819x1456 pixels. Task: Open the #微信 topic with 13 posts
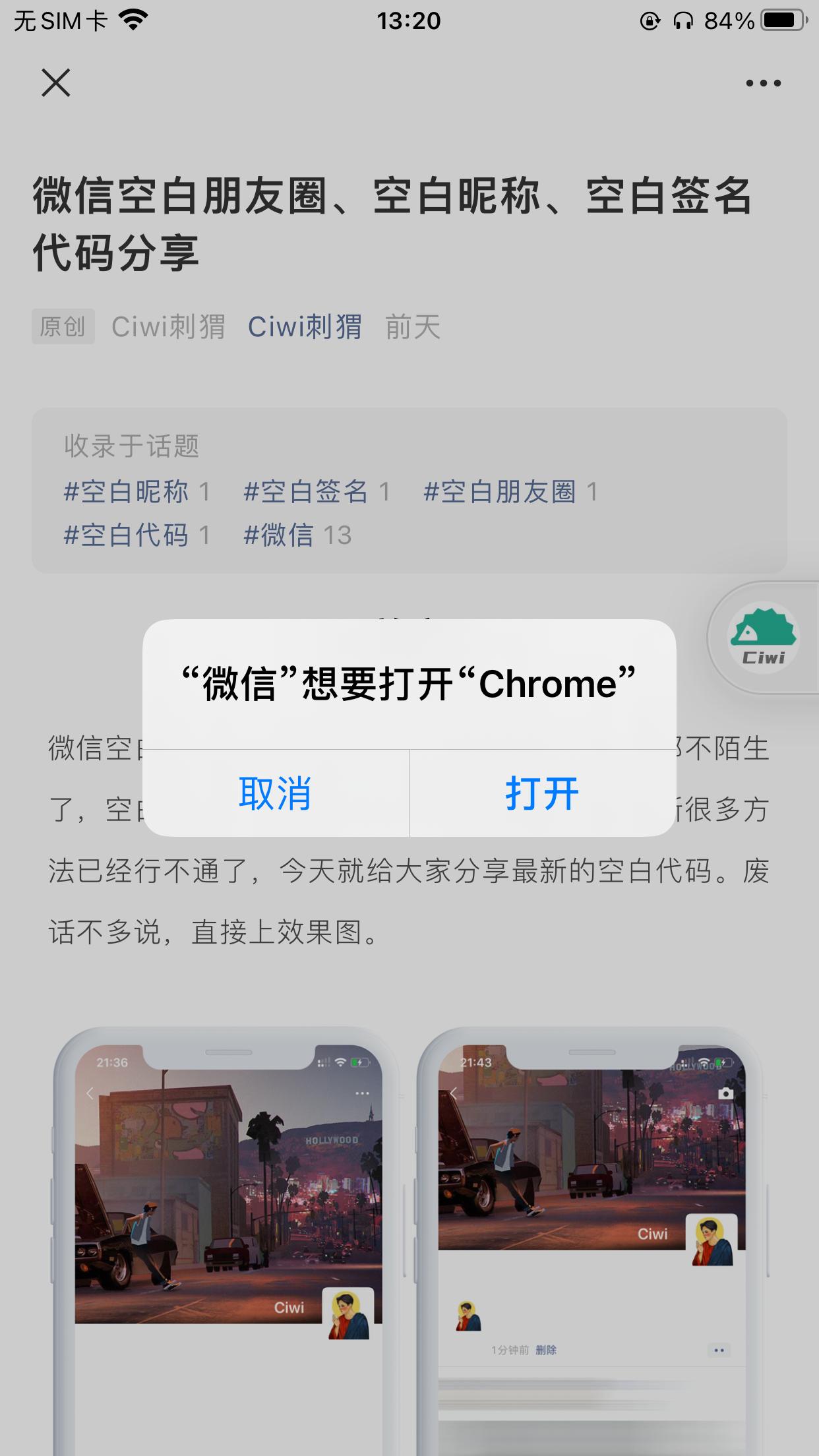pyautogui.click(x=280, y=536)
